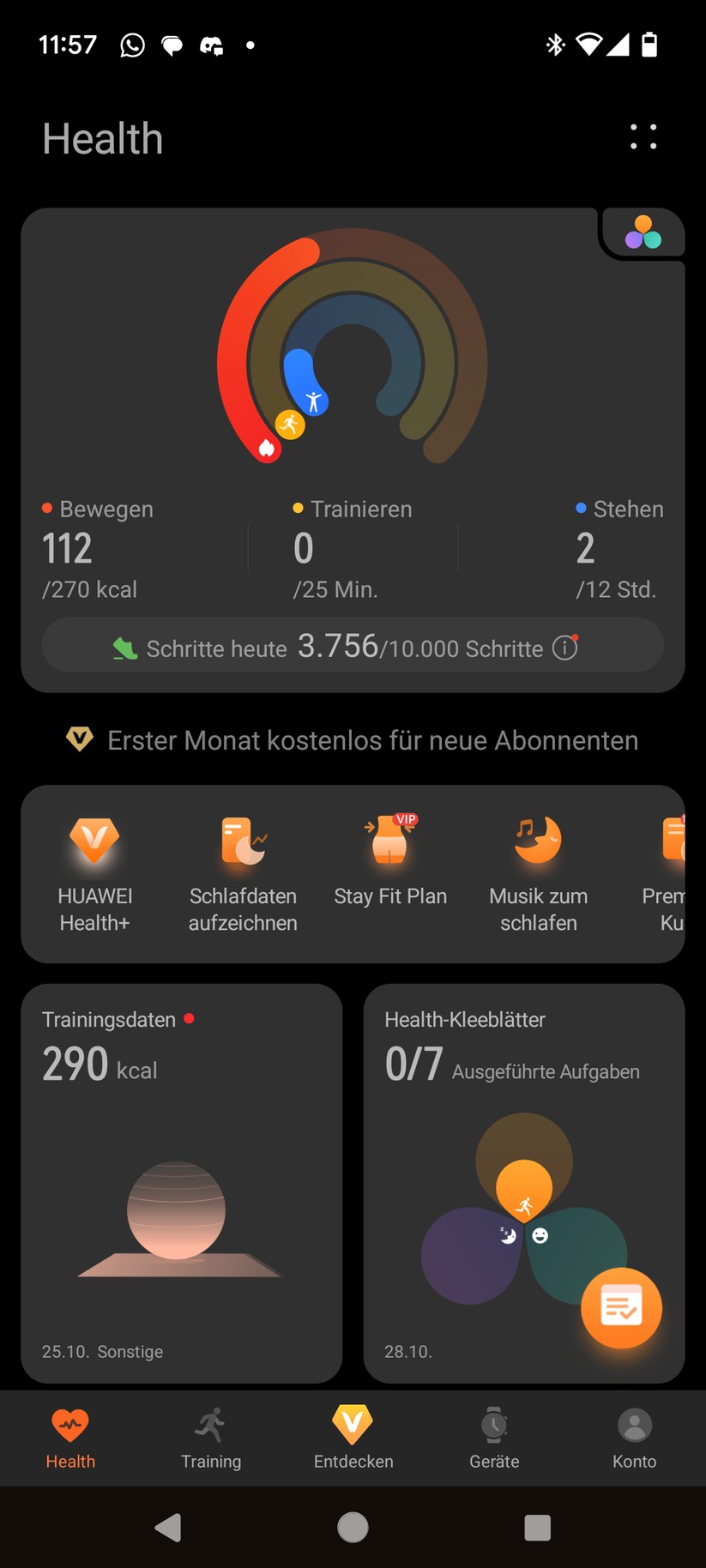Tap the system back button
Image resolution: width=706 pixels, height=1568 pixels.
[x=168, y=1527]
